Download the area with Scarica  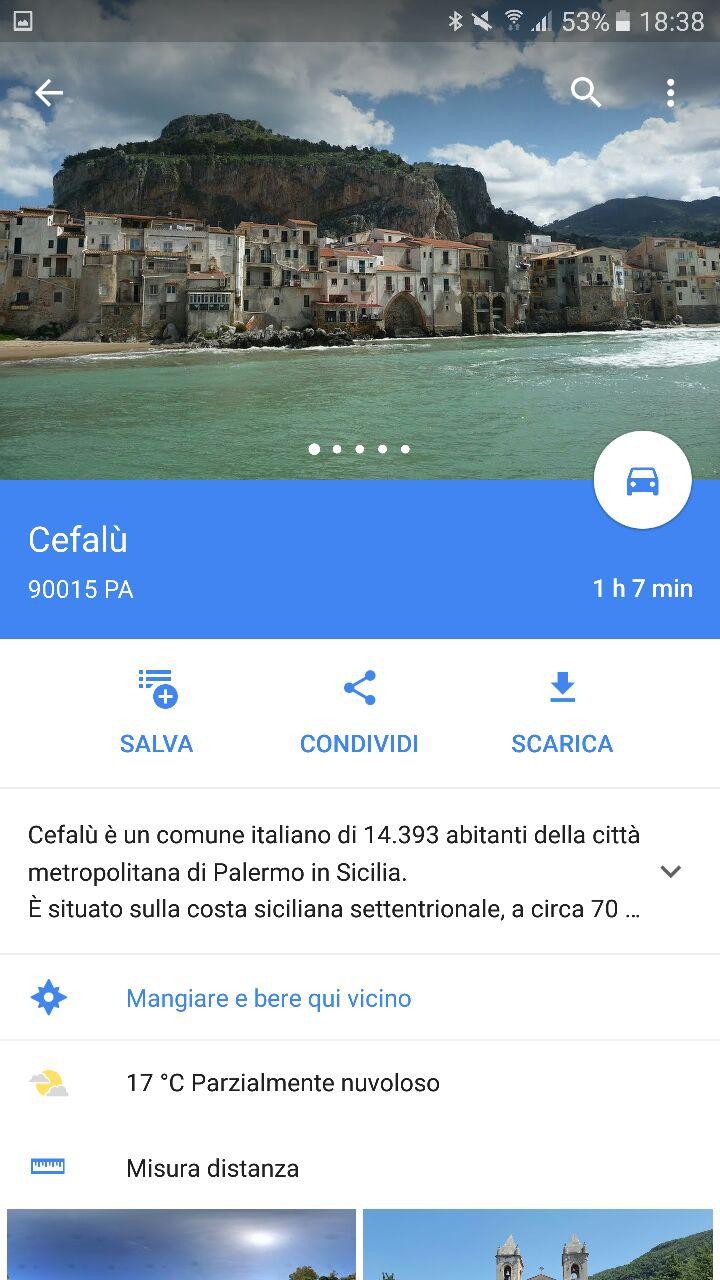(x=562, y=712)
